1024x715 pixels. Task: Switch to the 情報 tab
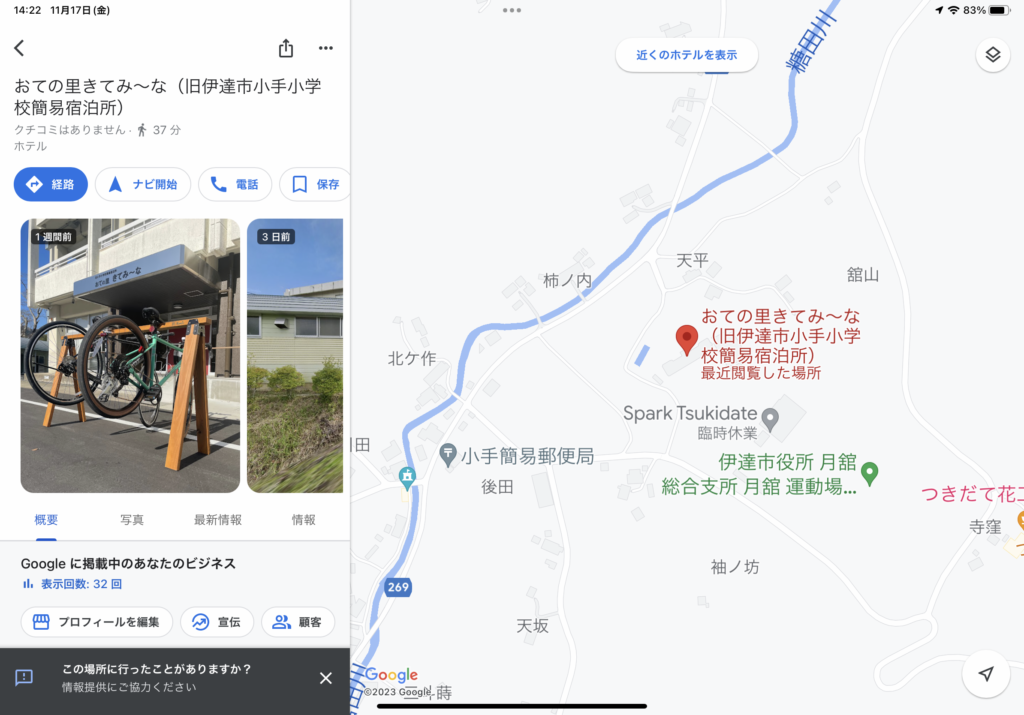[x=303, y=520]
